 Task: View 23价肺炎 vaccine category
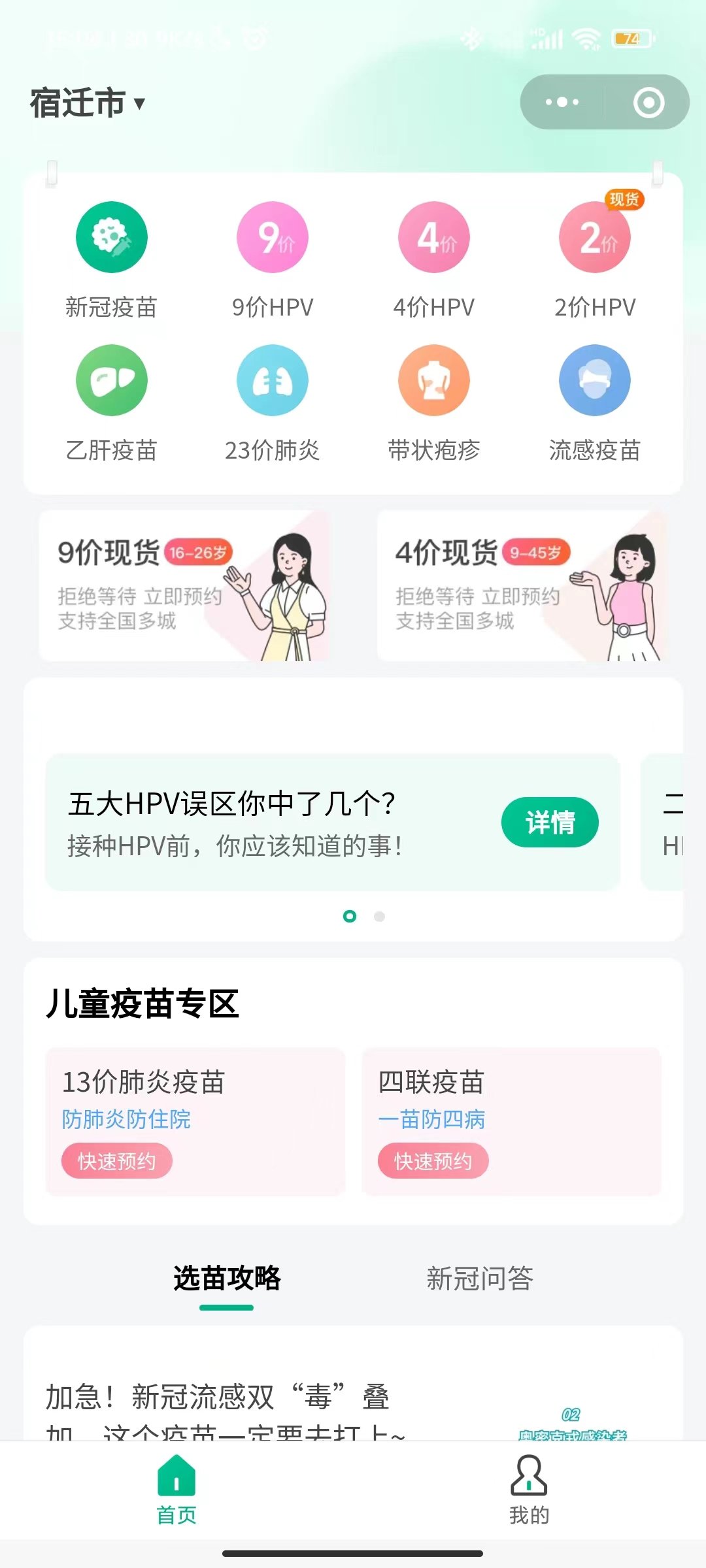tap(273, 380)
